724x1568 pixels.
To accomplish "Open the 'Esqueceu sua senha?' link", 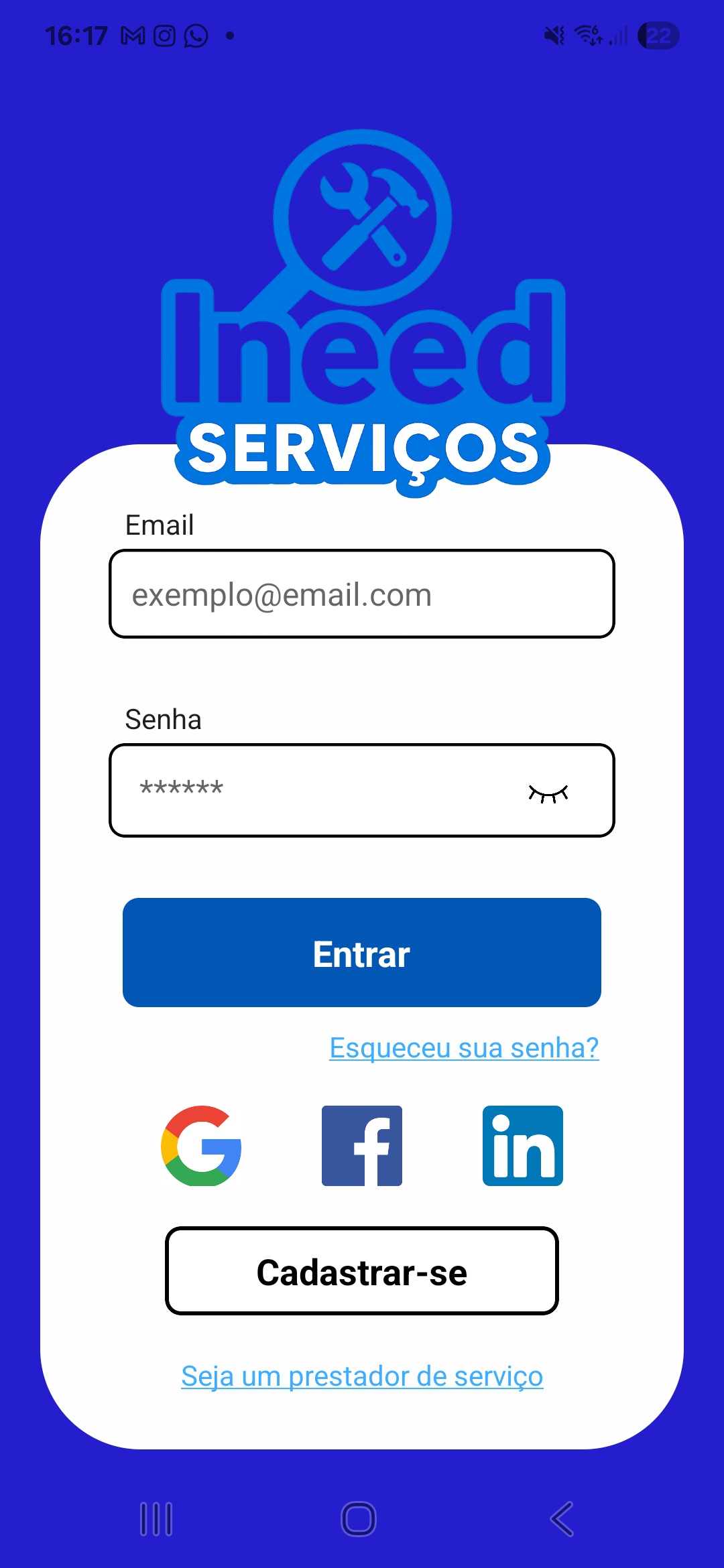I will [464, 1048].
